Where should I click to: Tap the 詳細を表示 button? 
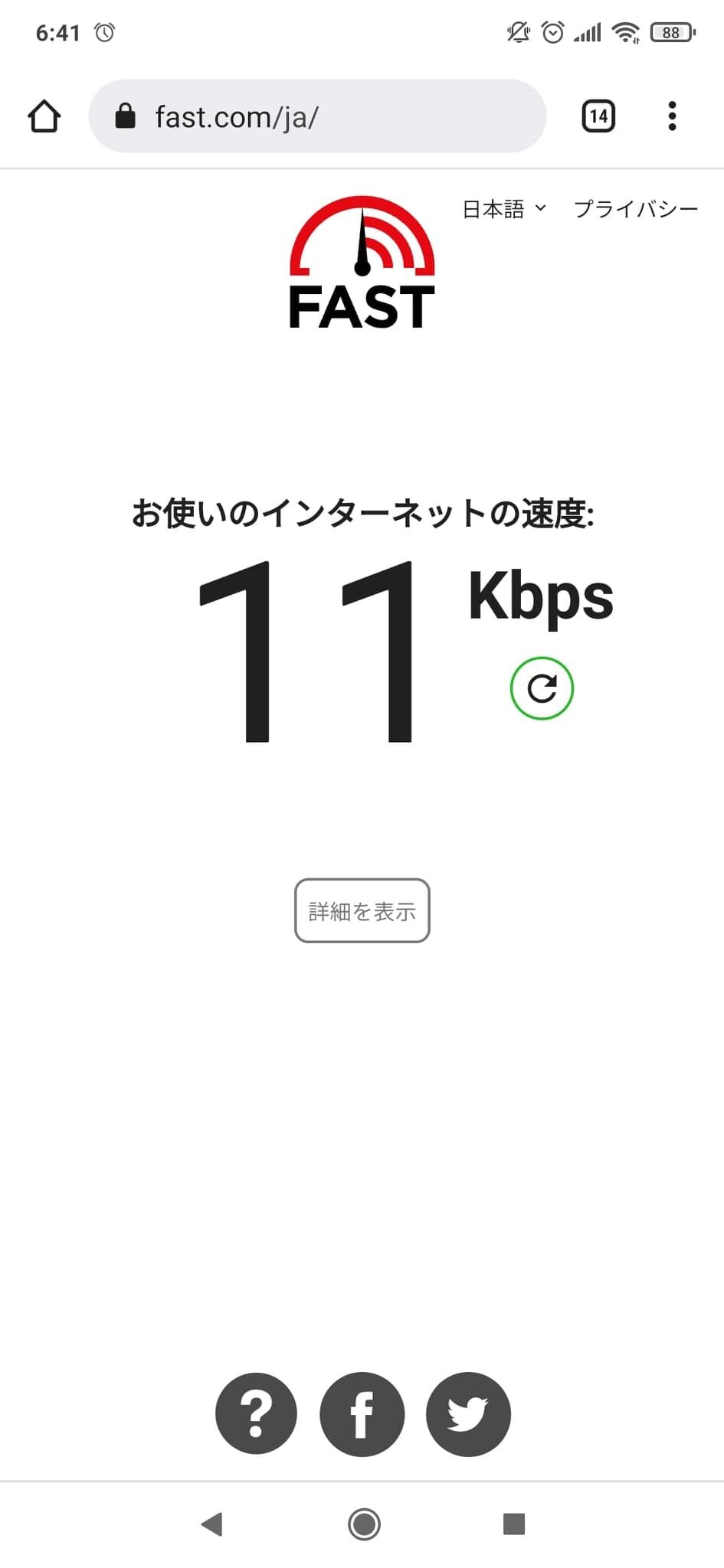point(362,910)
